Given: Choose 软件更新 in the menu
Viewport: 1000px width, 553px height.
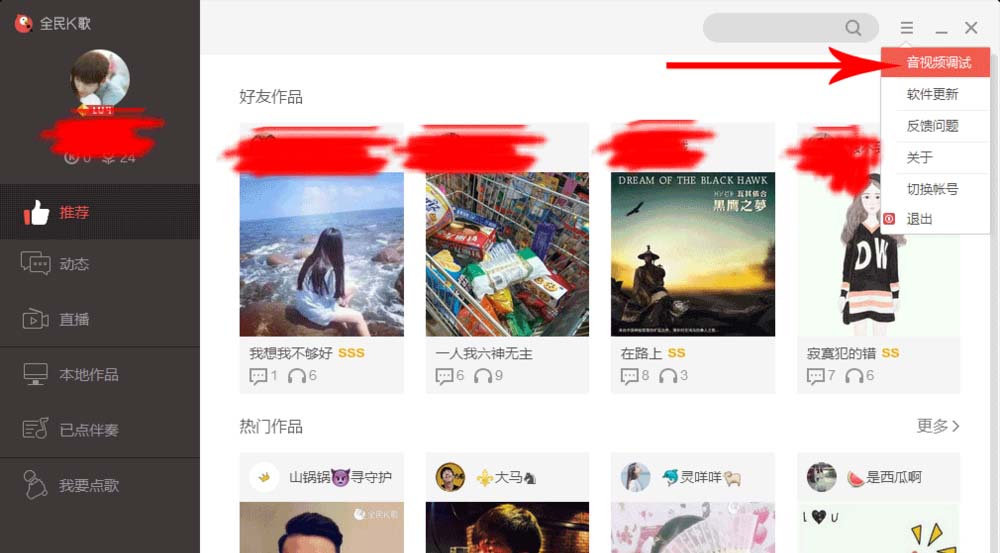Looking at the screenshot, I should (932, 94).
